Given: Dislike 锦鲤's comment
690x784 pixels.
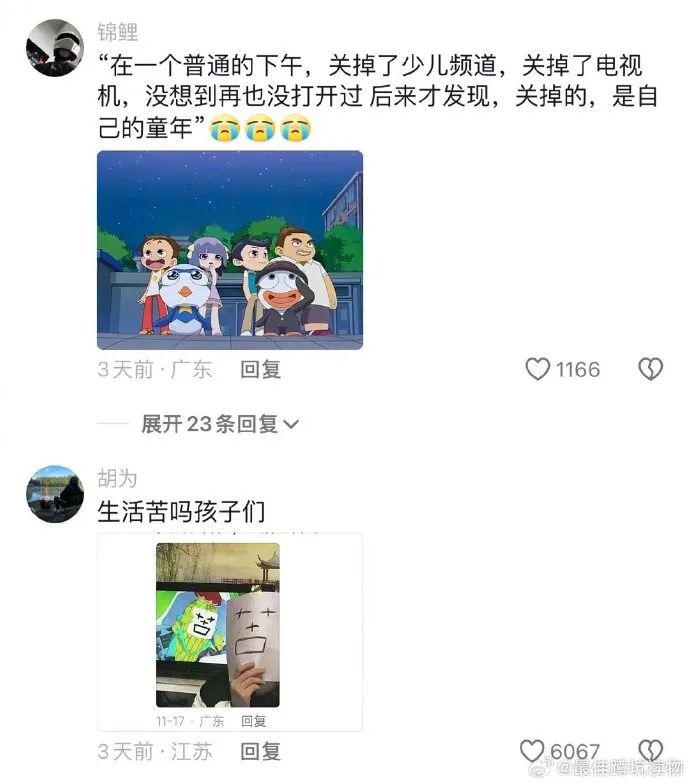Looking at the screenshot, I should click(x=650, y=370).
